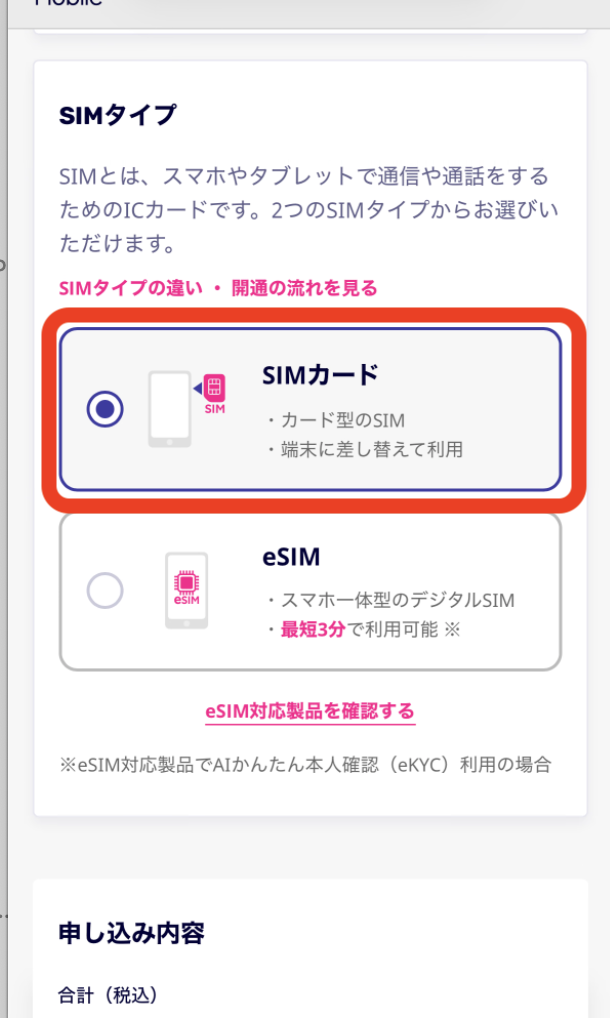Screen dimensions: 610x1018
Task: Choose the eSIM option
Action: click(105, 591)
